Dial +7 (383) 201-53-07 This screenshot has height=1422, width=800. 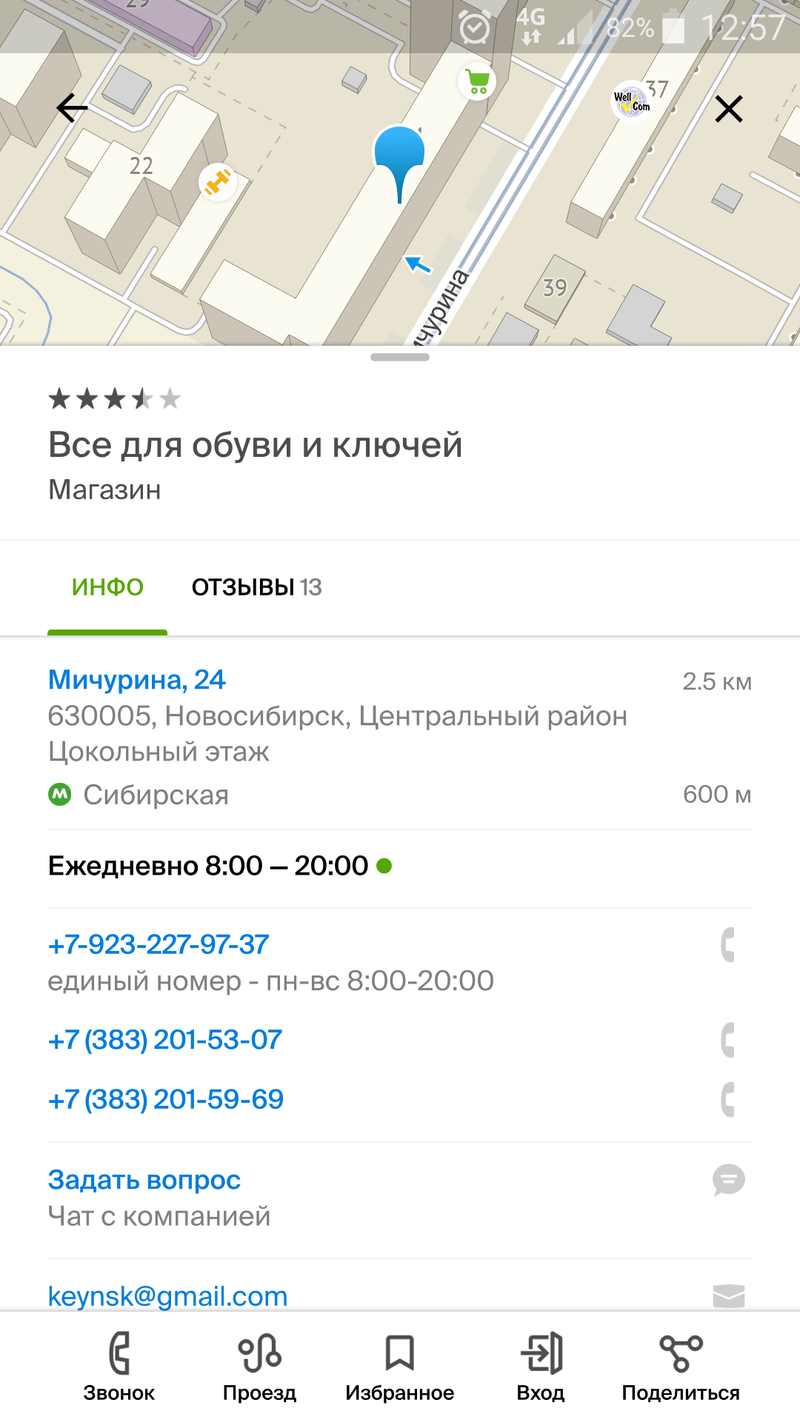[x=165, y=1040]
